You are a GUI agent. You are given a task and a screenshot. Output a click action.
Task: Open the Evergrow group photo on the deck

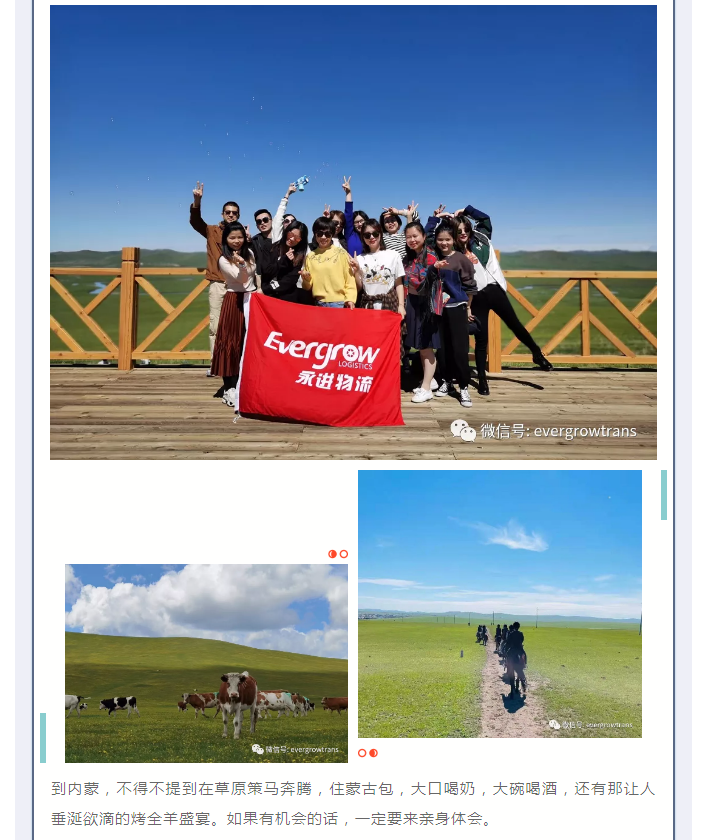(353, 232)
